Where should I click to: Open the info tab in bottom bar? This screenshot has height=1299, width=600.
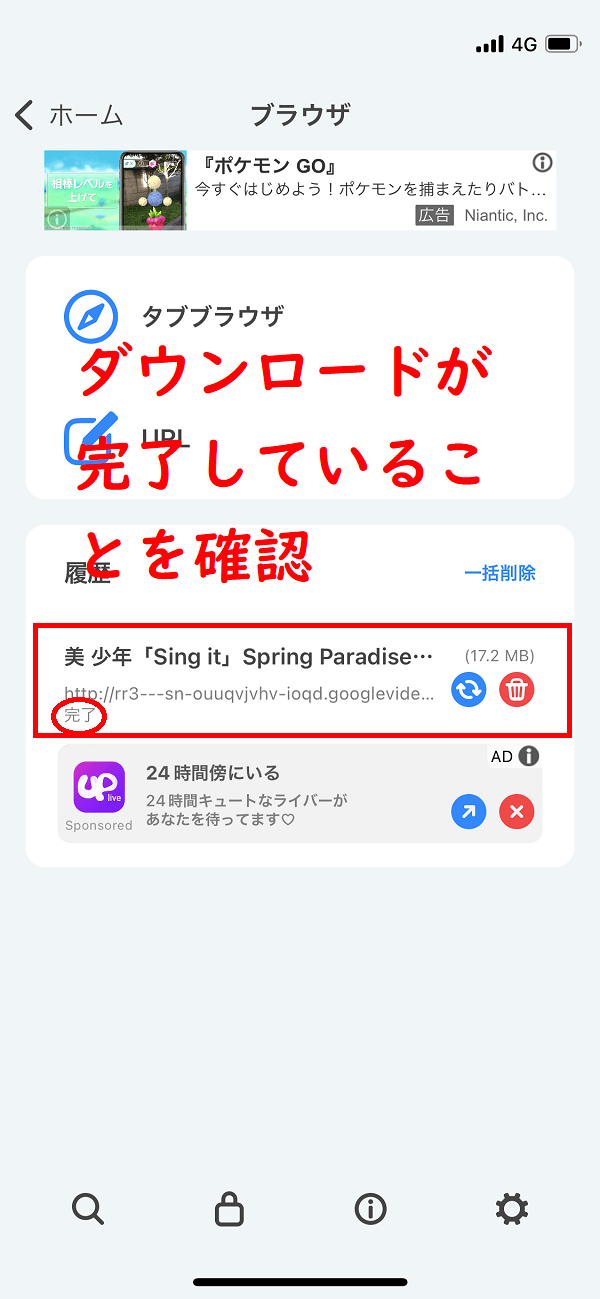371,1210
